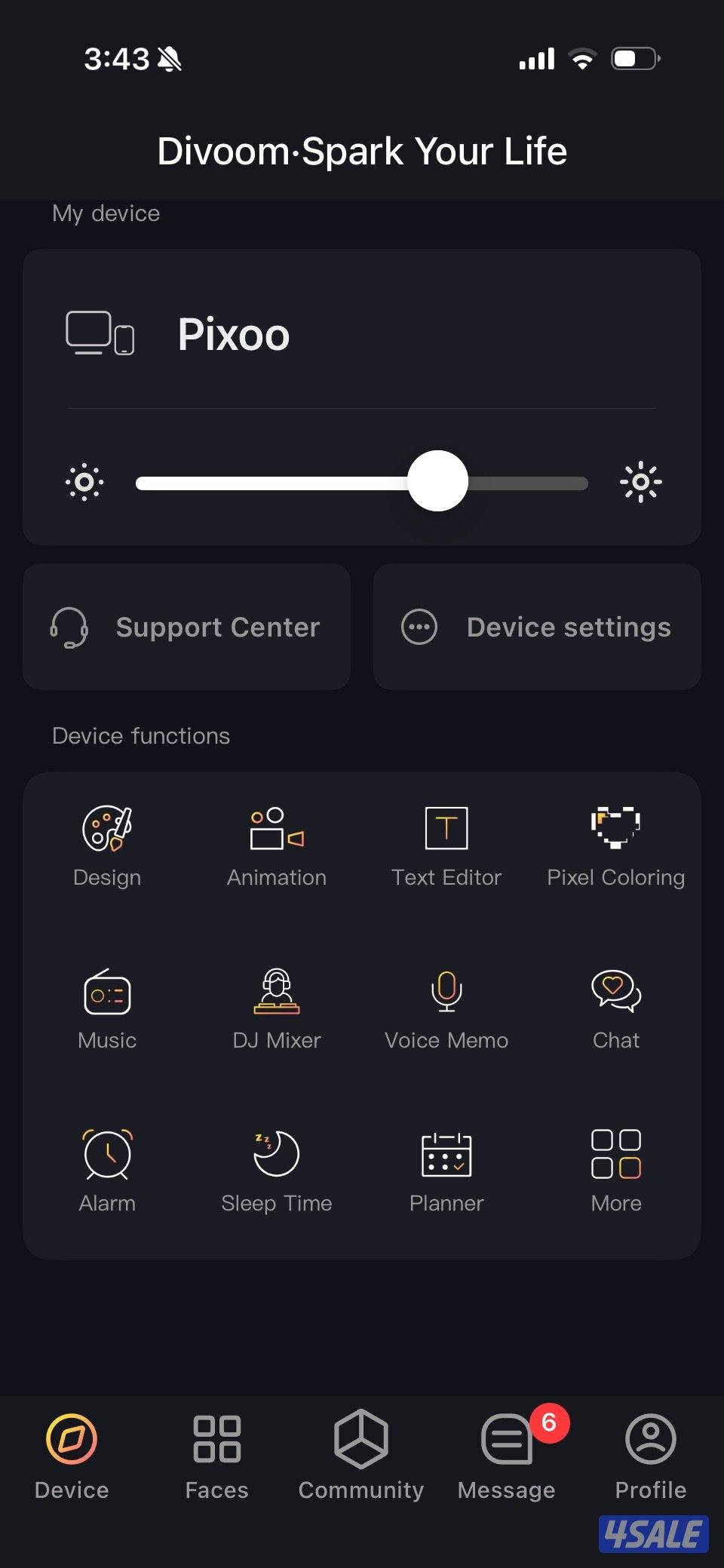This screenshot has height=1568, width=724.
Task: Show More device functions
Action: point(615,1171)
